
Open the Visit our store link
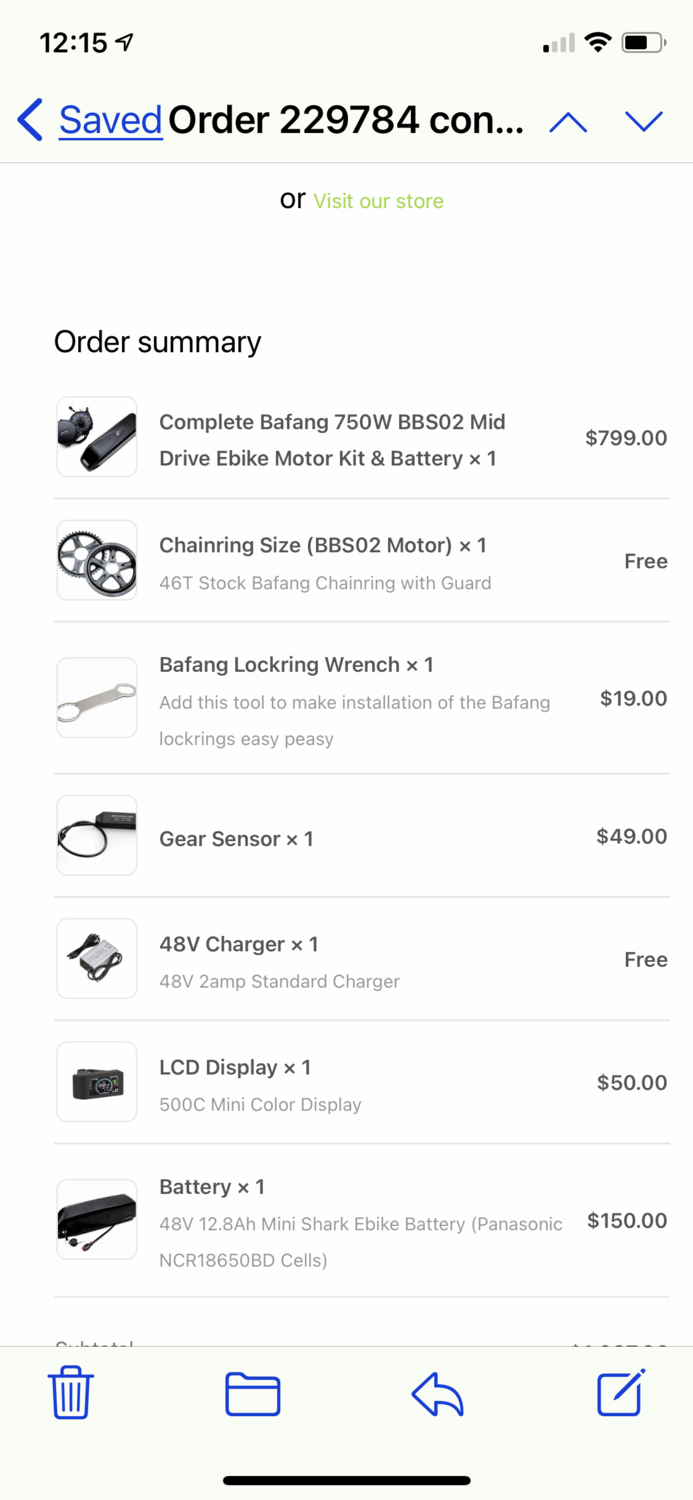pyautogui.click(x=378, y=201)
